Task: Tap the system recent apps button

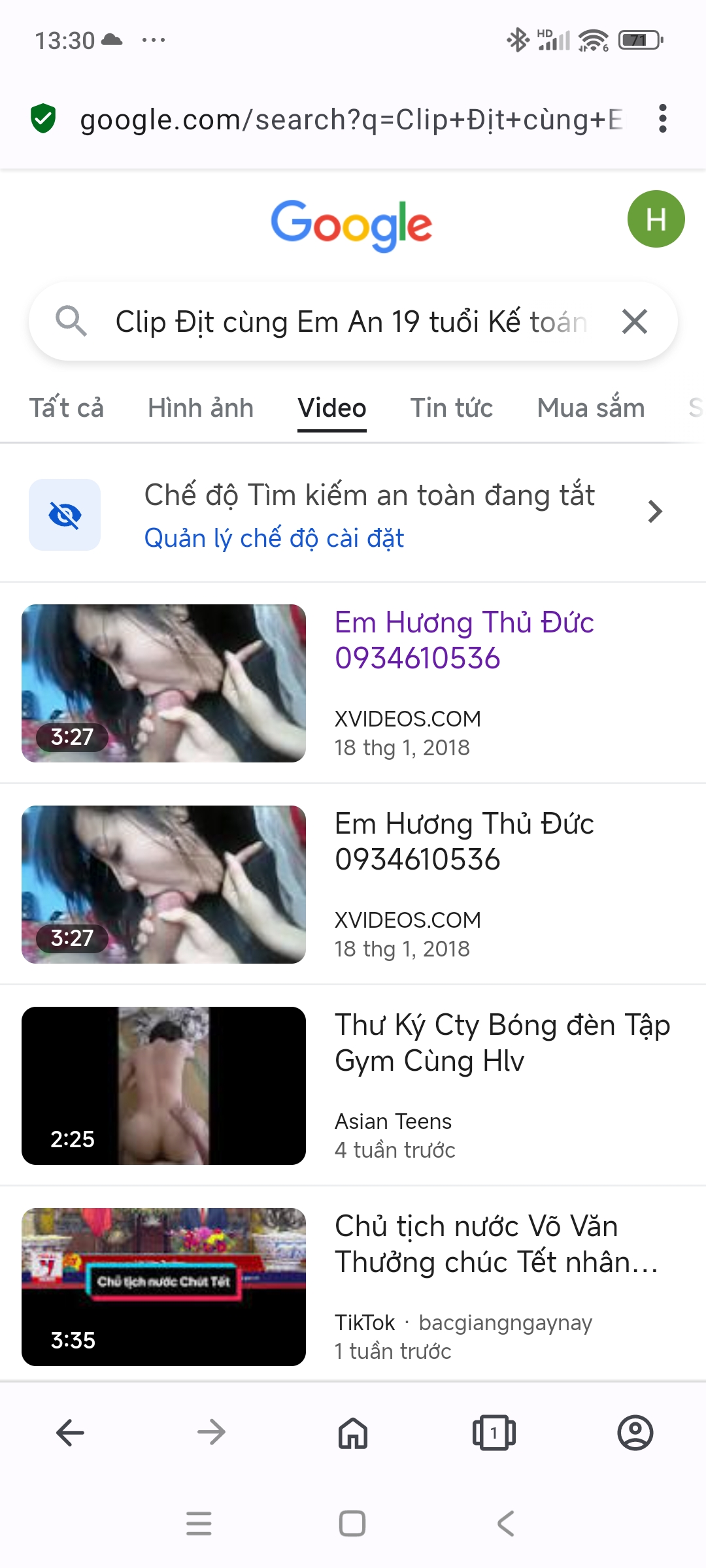Action: point(199,1524)
